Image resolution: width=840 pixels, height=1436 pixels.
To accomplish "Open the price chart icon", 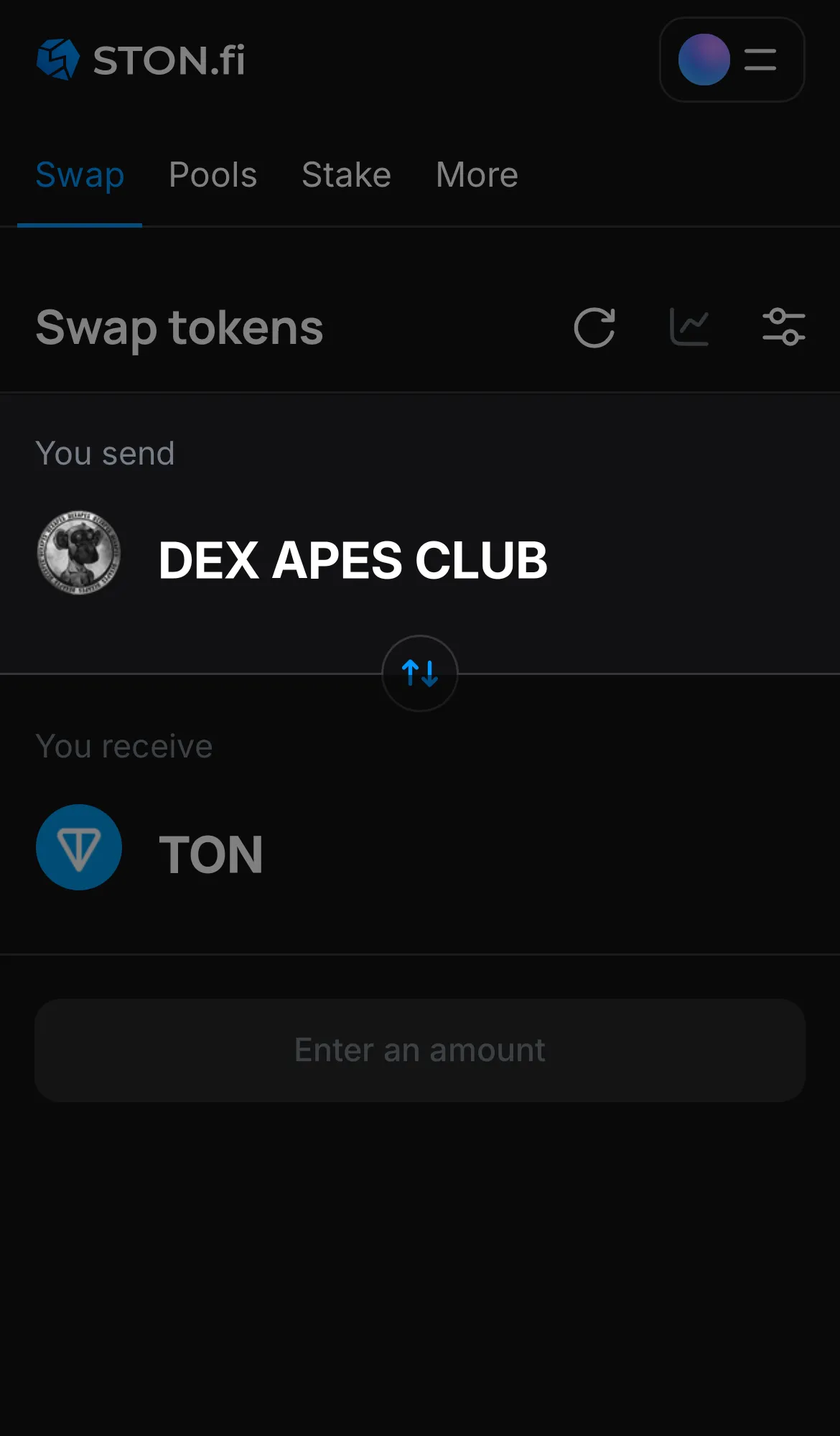I will click(689, 327).
